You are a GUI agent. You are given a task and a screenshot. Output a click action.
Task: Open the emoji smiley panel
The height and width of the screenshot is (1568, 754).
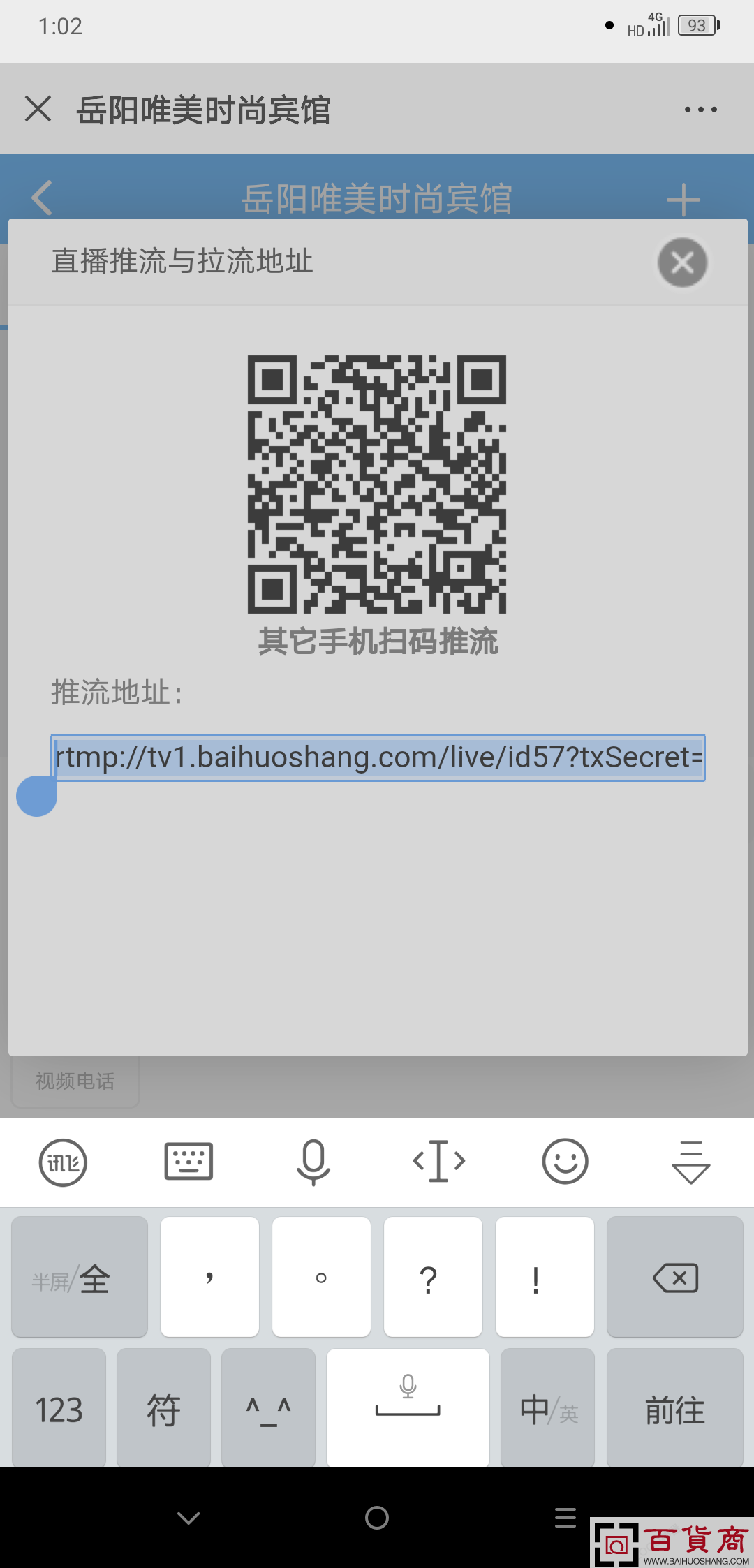pyautogui.click(x=565, y=1162)
